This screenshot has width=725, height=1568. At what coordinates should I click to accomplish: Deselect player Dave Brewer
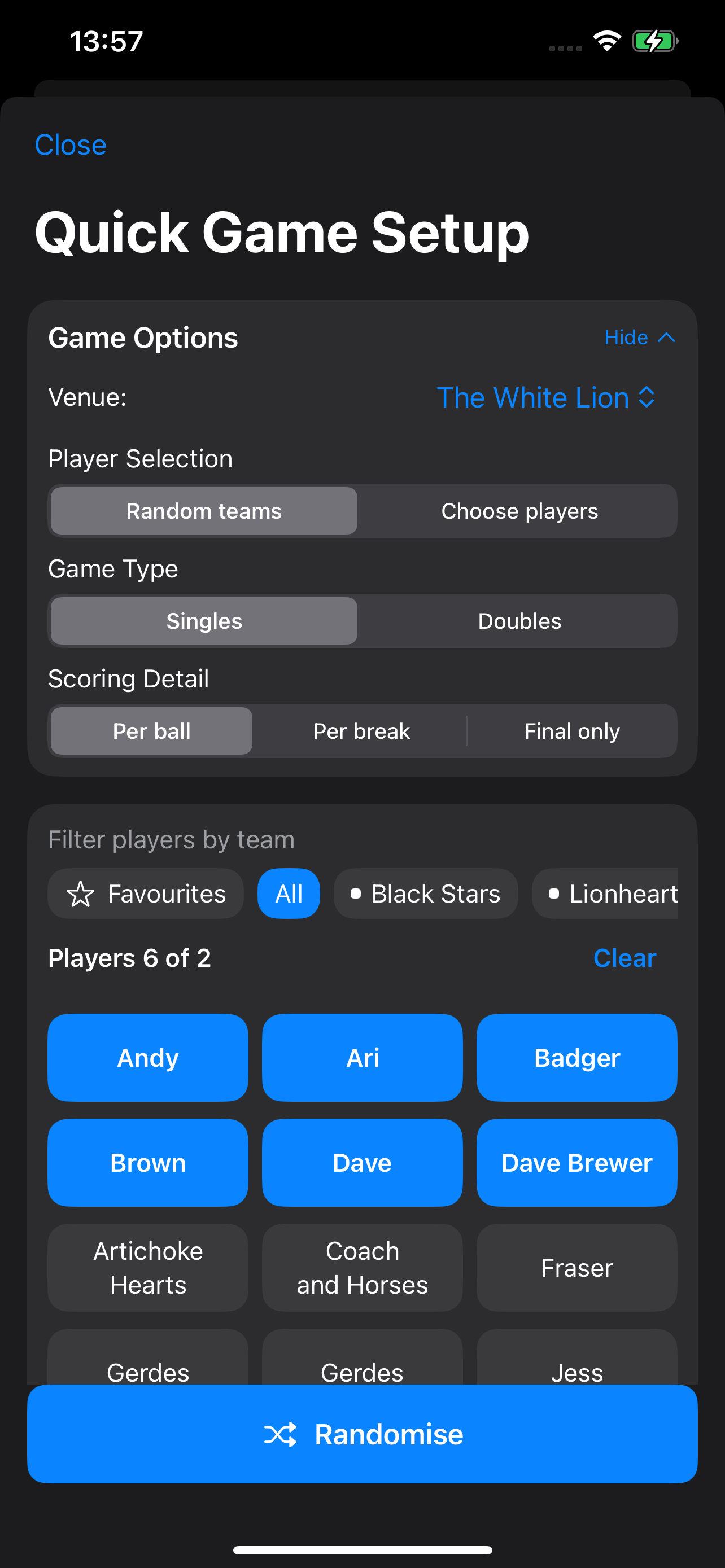(x=576, y=1163)
